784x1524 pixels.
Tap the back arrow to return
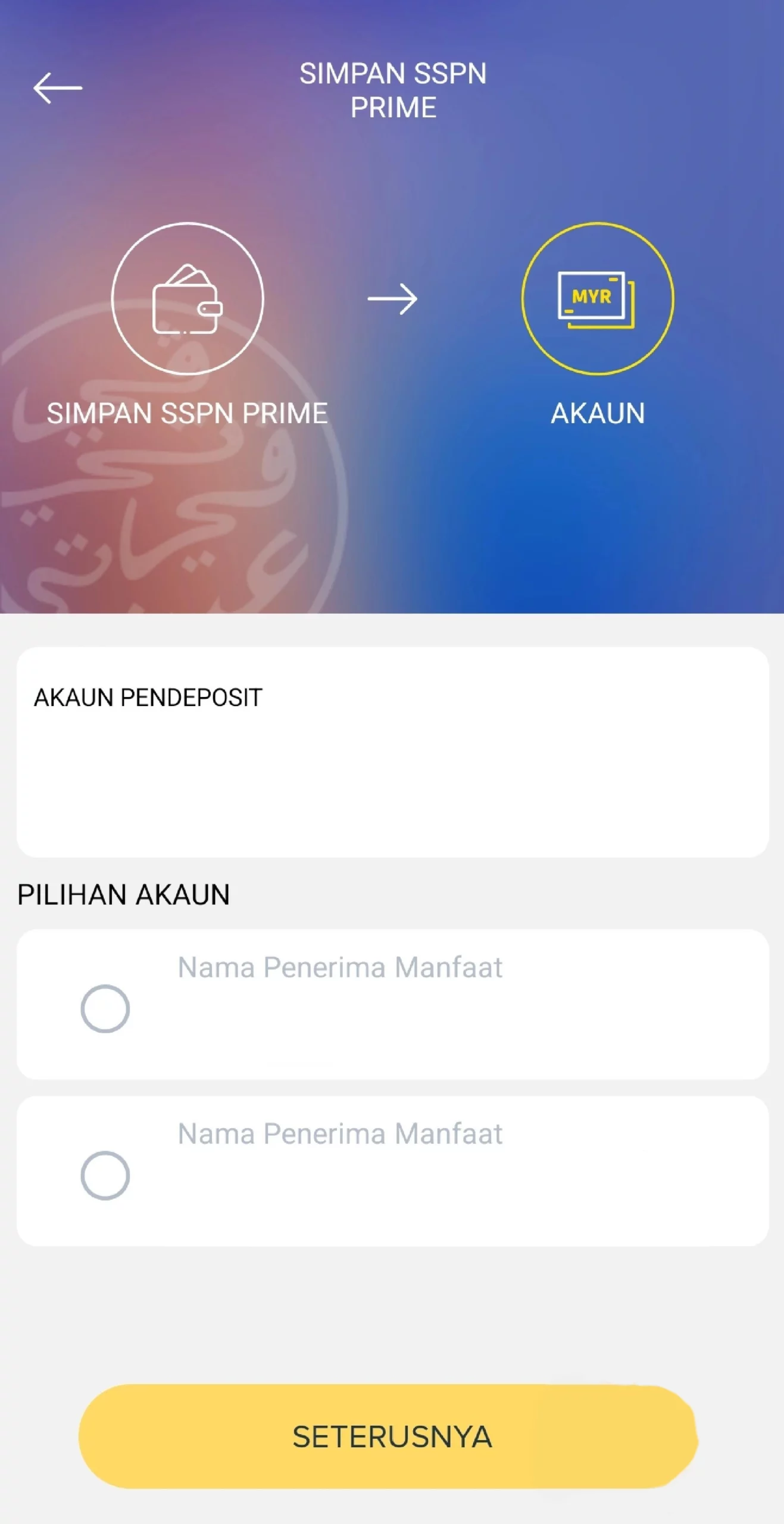[58, 88]
